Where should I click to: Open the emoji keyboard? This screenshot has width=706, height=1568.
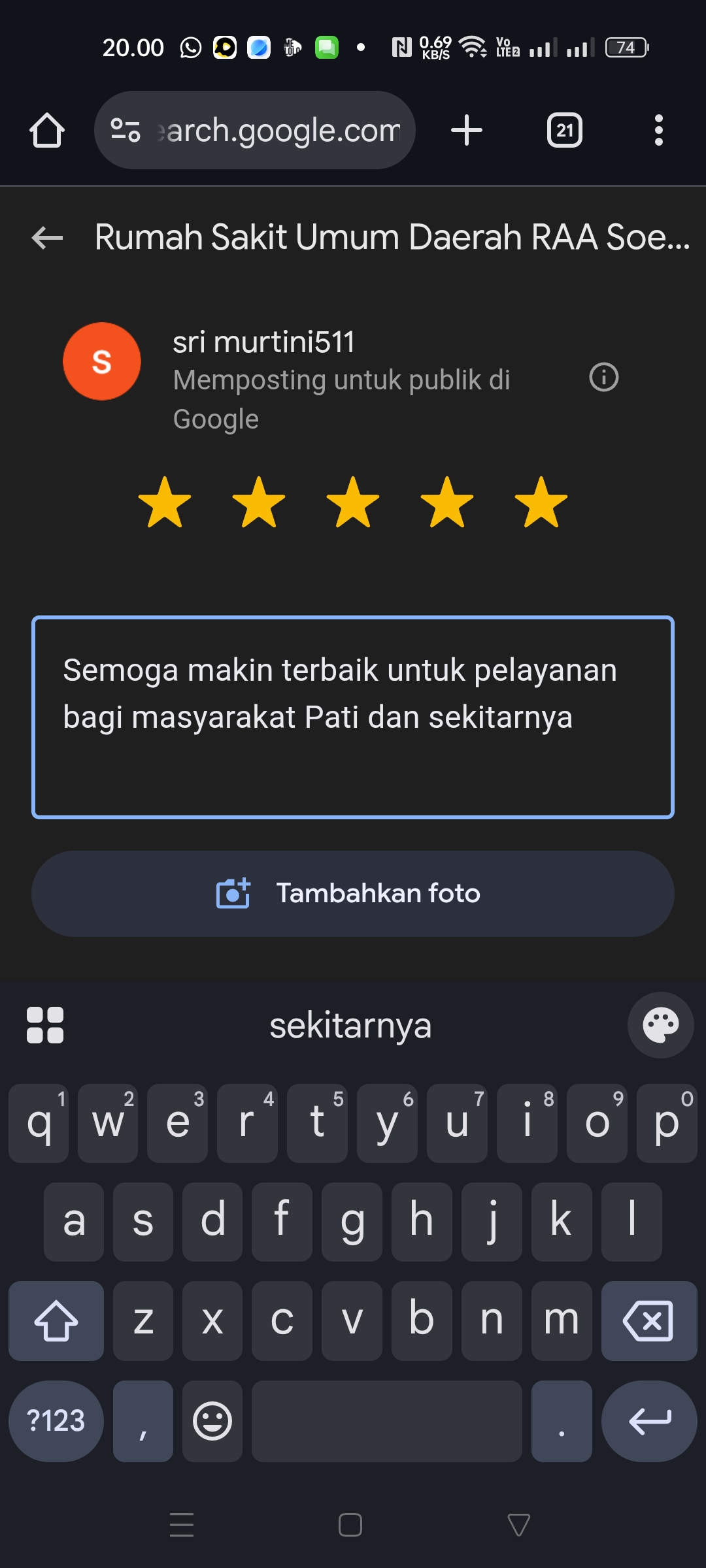click(212, 1421)
